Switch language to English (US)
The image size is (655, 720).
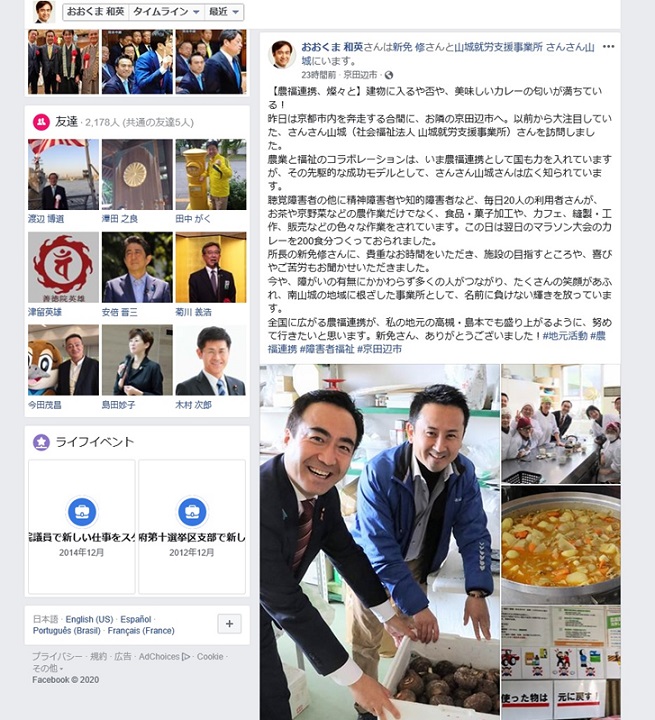pyautogui.click(x=89, y=619)
